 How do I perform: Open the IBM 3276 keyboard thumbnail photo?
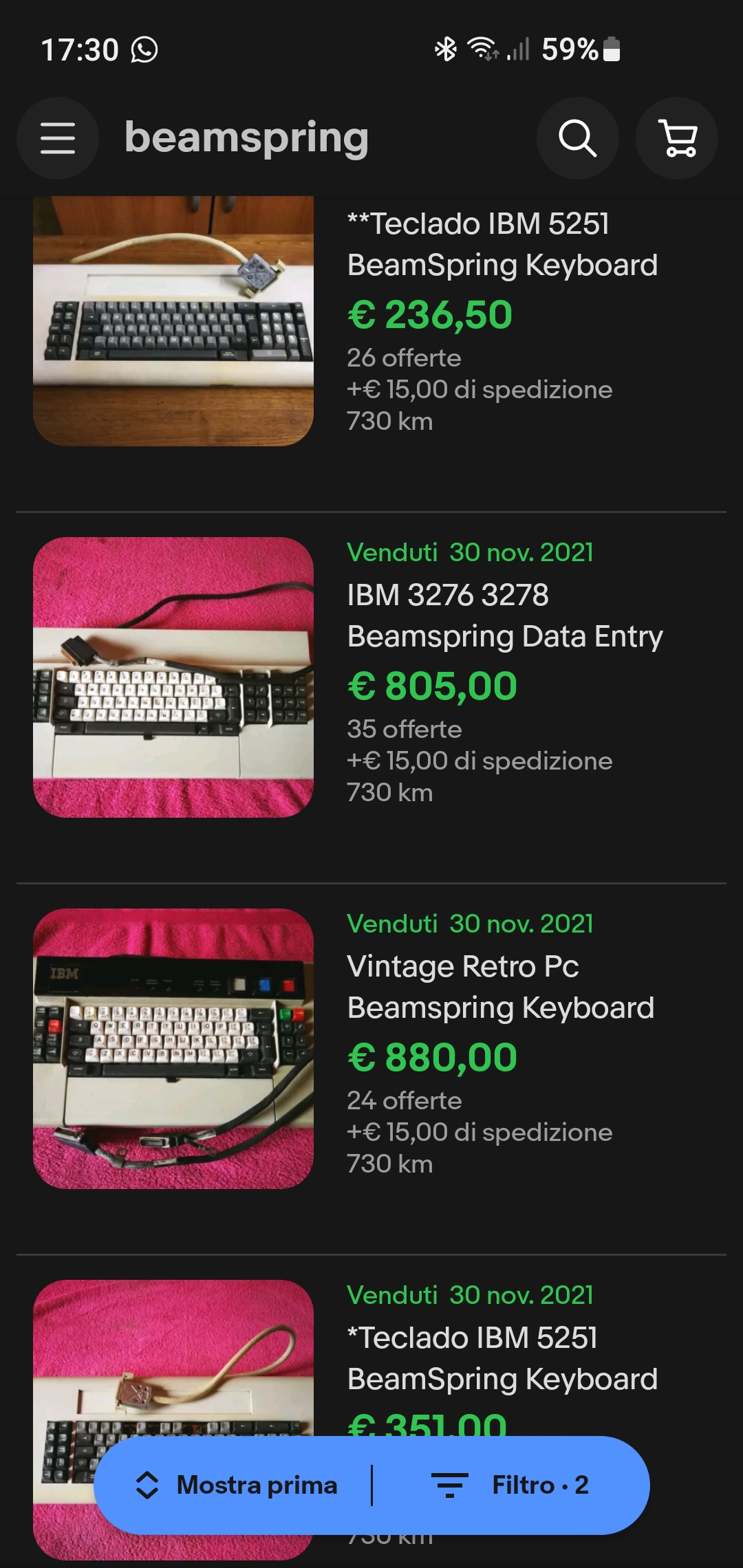coord(173,679)
